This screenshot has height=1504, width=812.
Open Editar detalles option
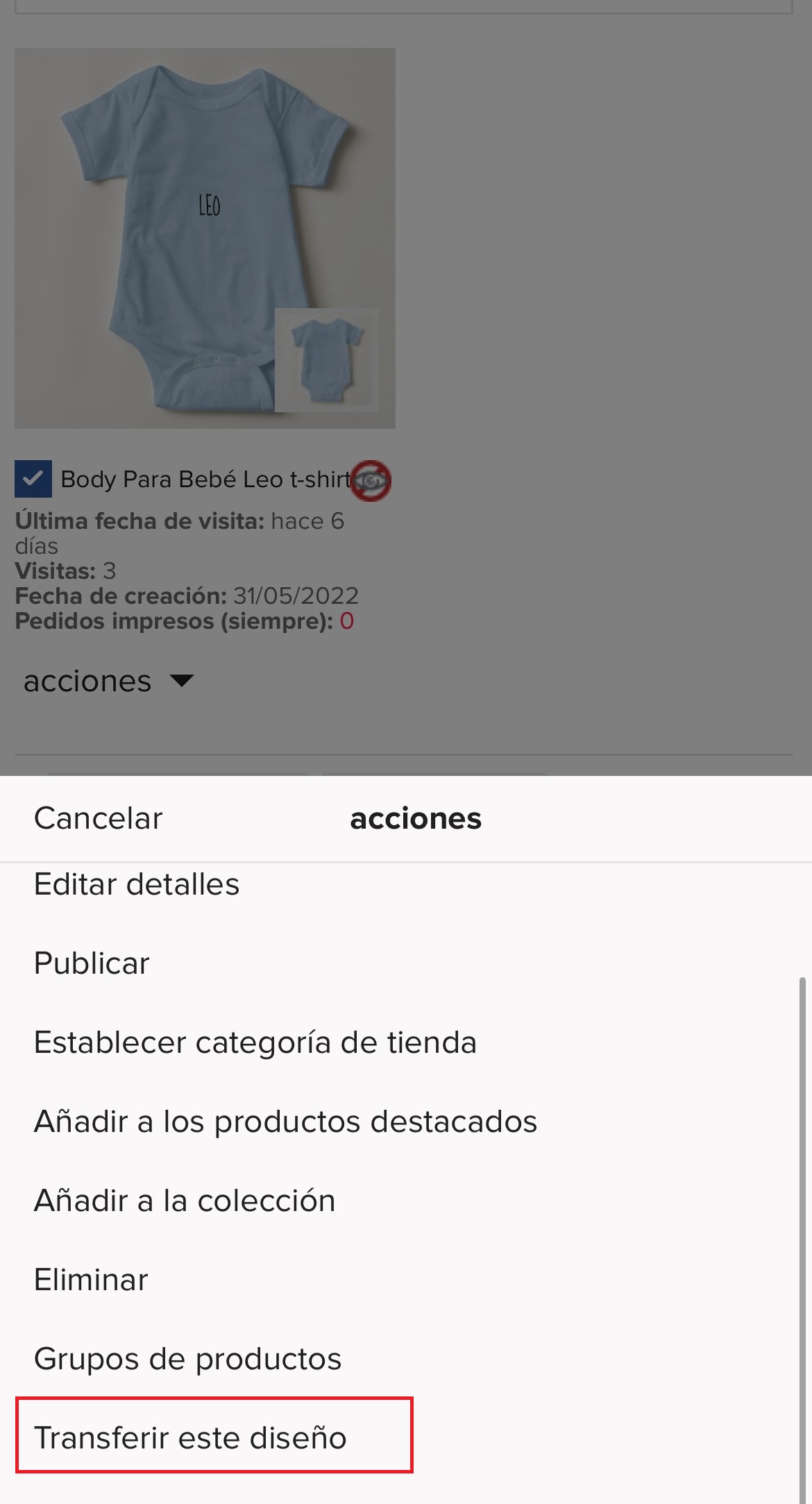pos(137,884)
